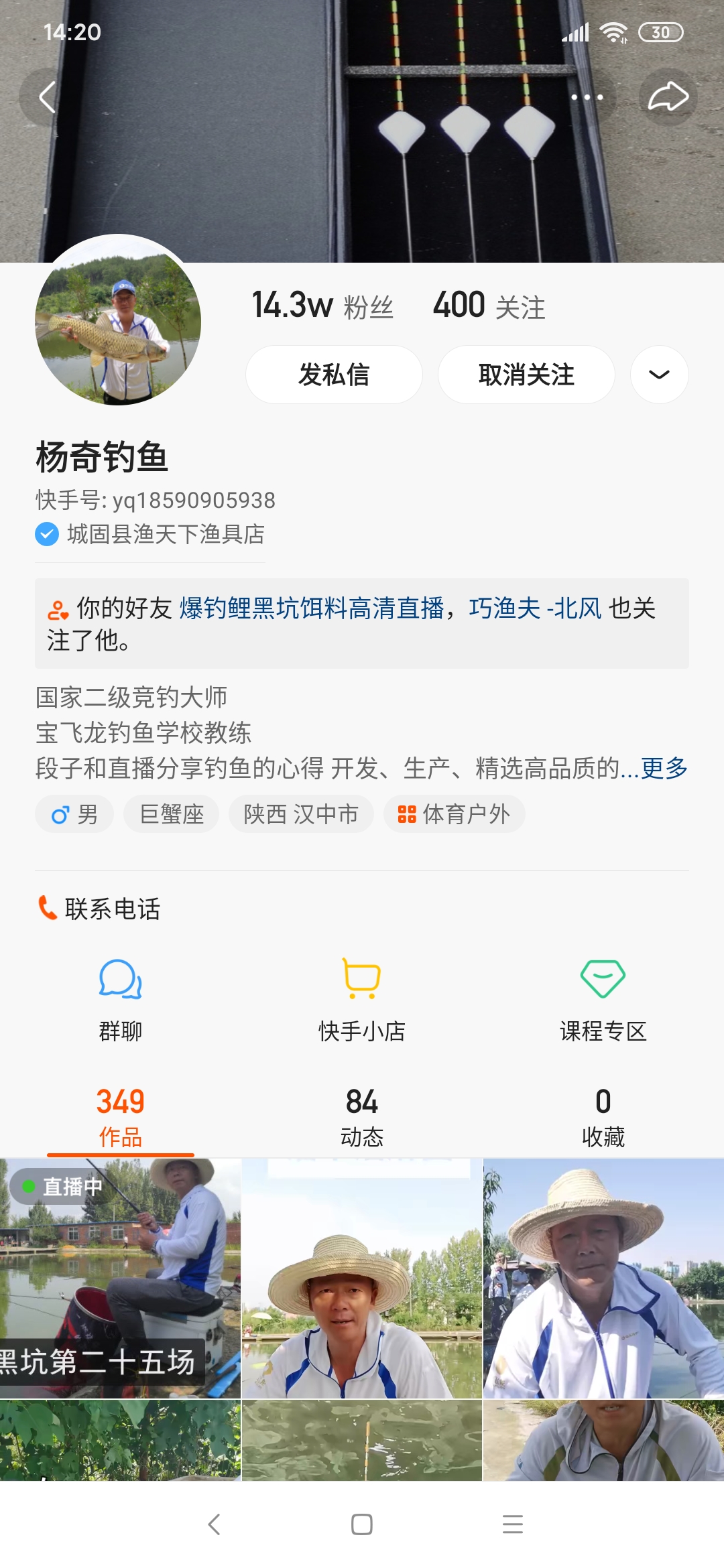Enlarge the profile avatar photo
Viewport: 724px width, 1568px height.
click(118, 320)
